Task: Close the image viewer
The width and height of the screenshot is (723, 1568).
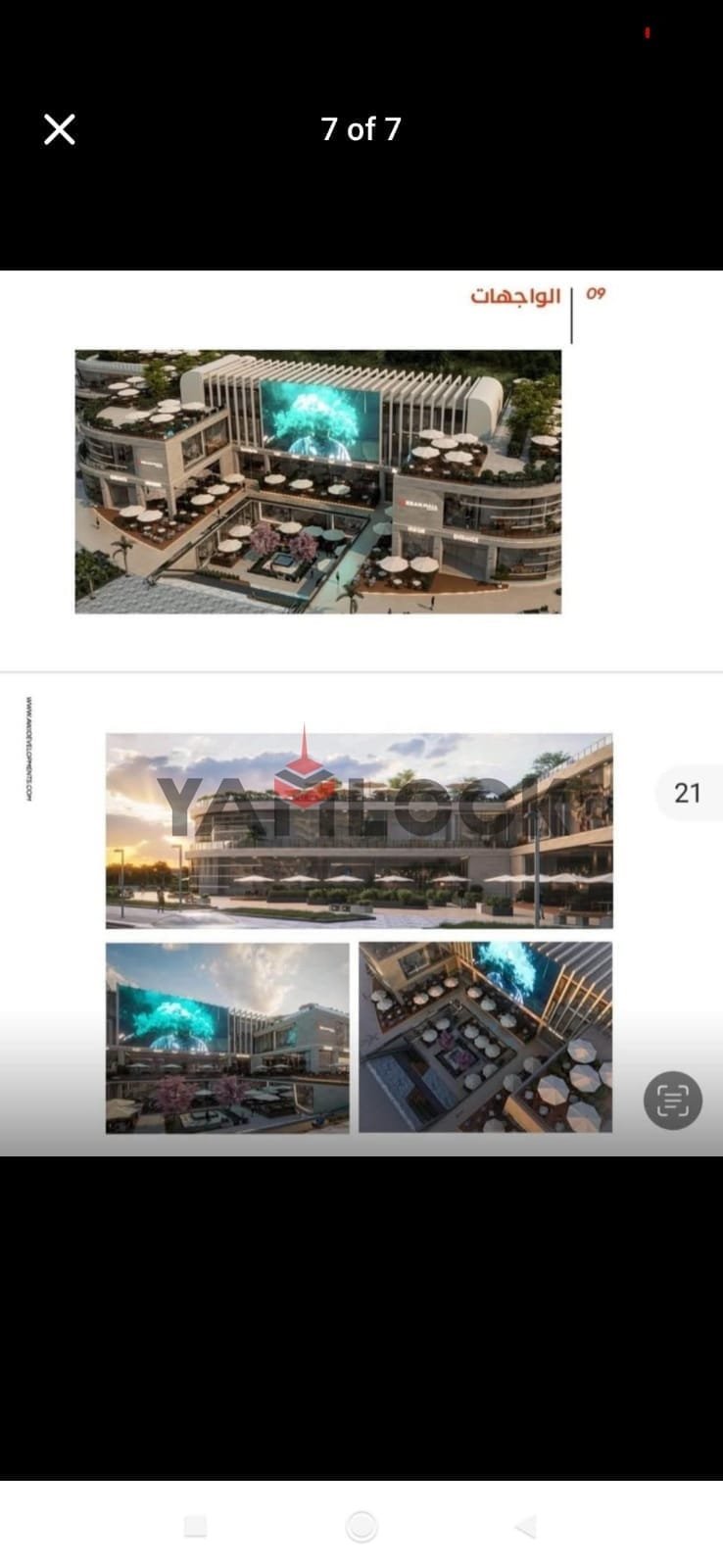Action: tap(60, 129)
